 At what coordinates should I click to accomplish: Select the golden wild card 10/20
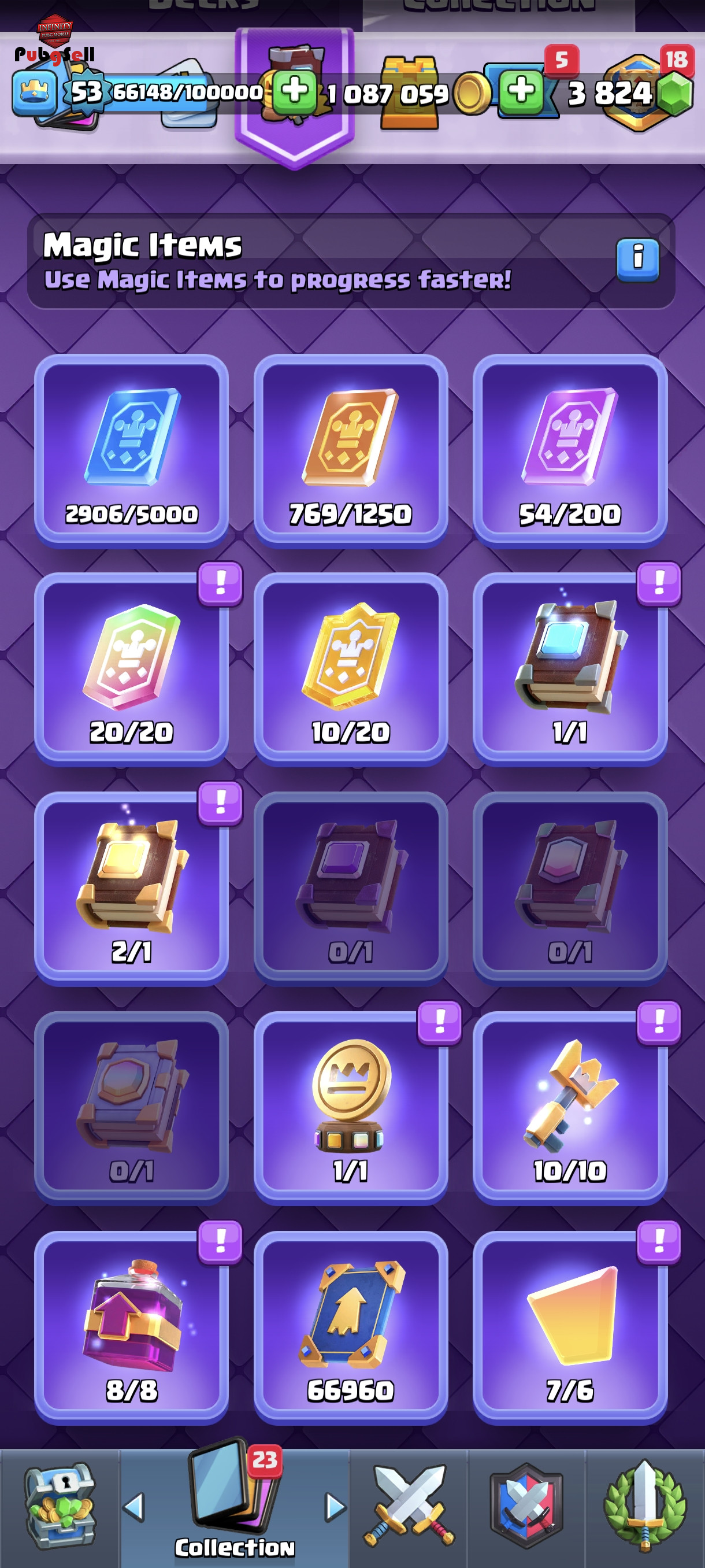point(351,669)
